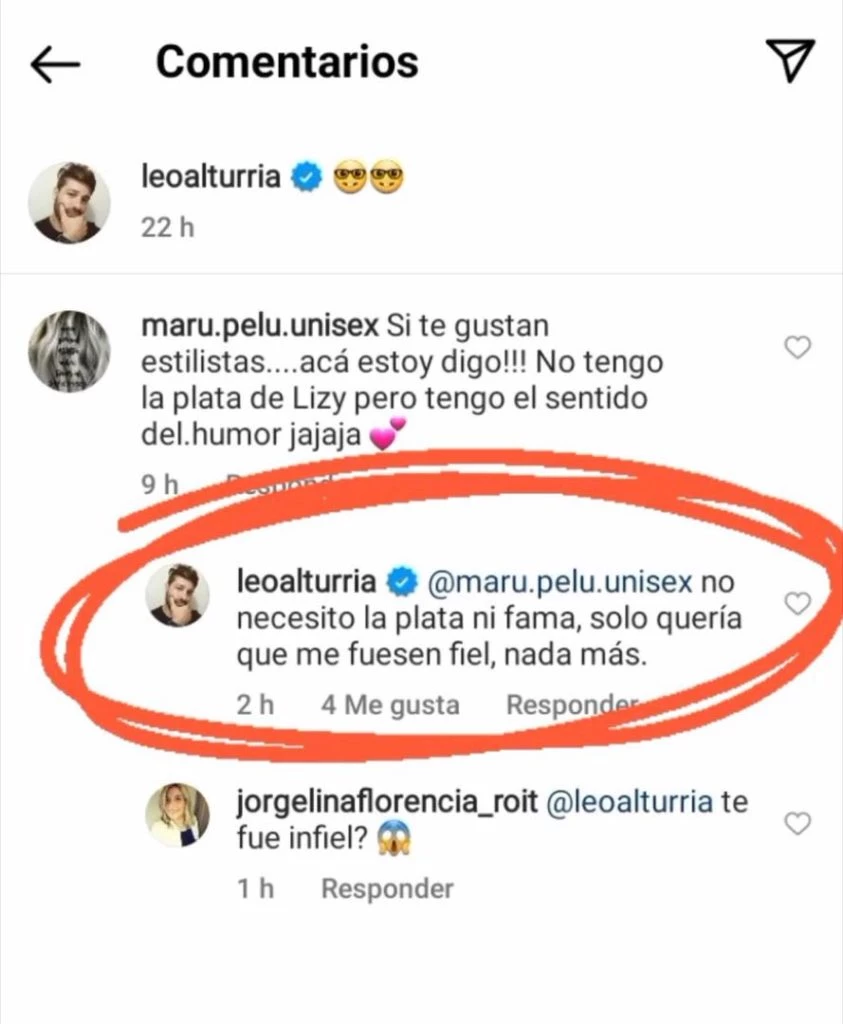Open the share/send paper plane icon
Viewport: 843px width, 1024px height.
click(x=790, y=61)
